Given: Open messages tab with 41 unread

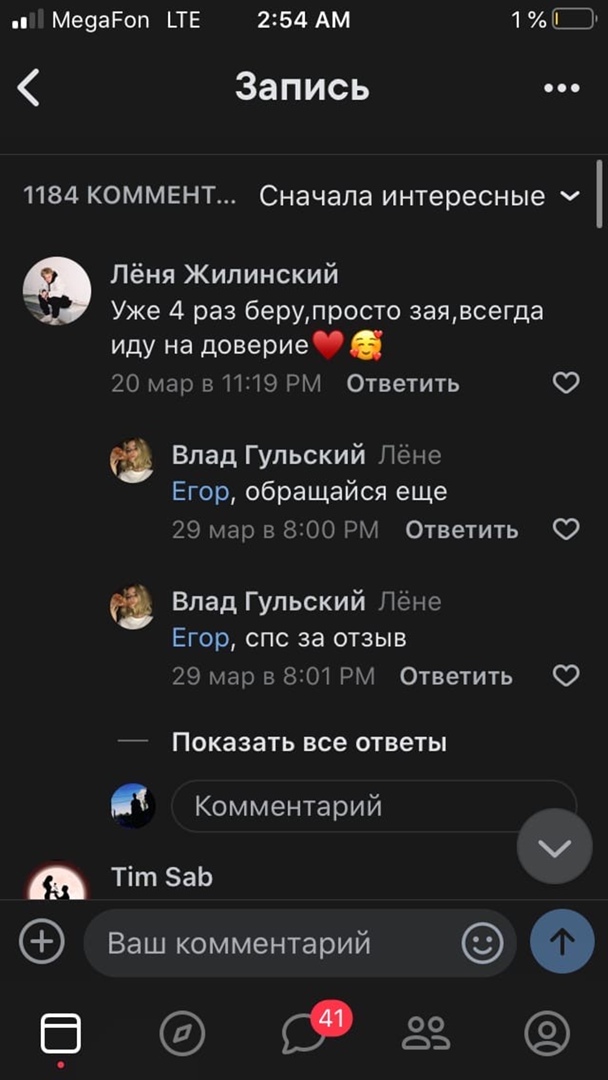Looking at the screenshot, I should pyautogui.click(x=304, y=1034).
